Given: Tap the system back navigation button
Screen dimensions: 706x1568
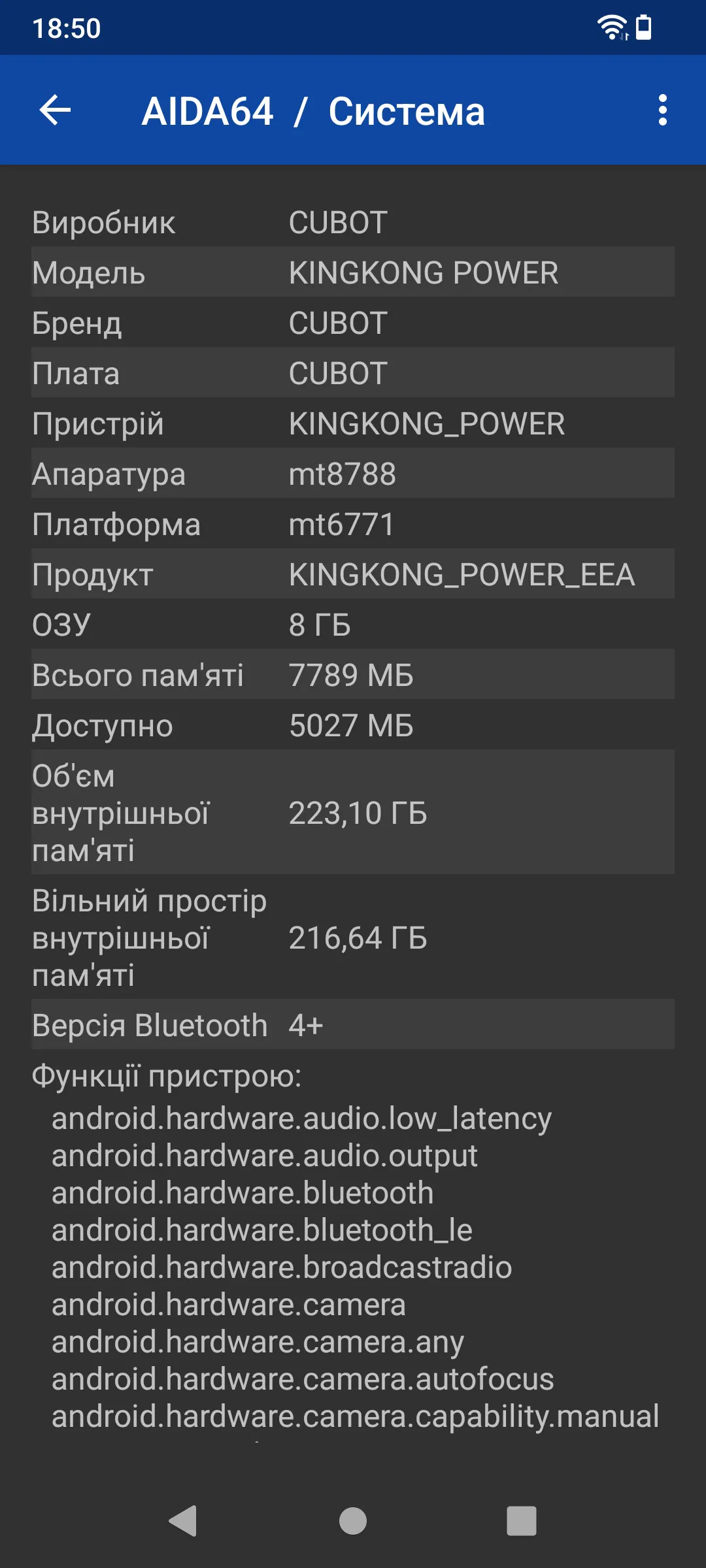Looking at the screenshot, I should click(183, 1521).
